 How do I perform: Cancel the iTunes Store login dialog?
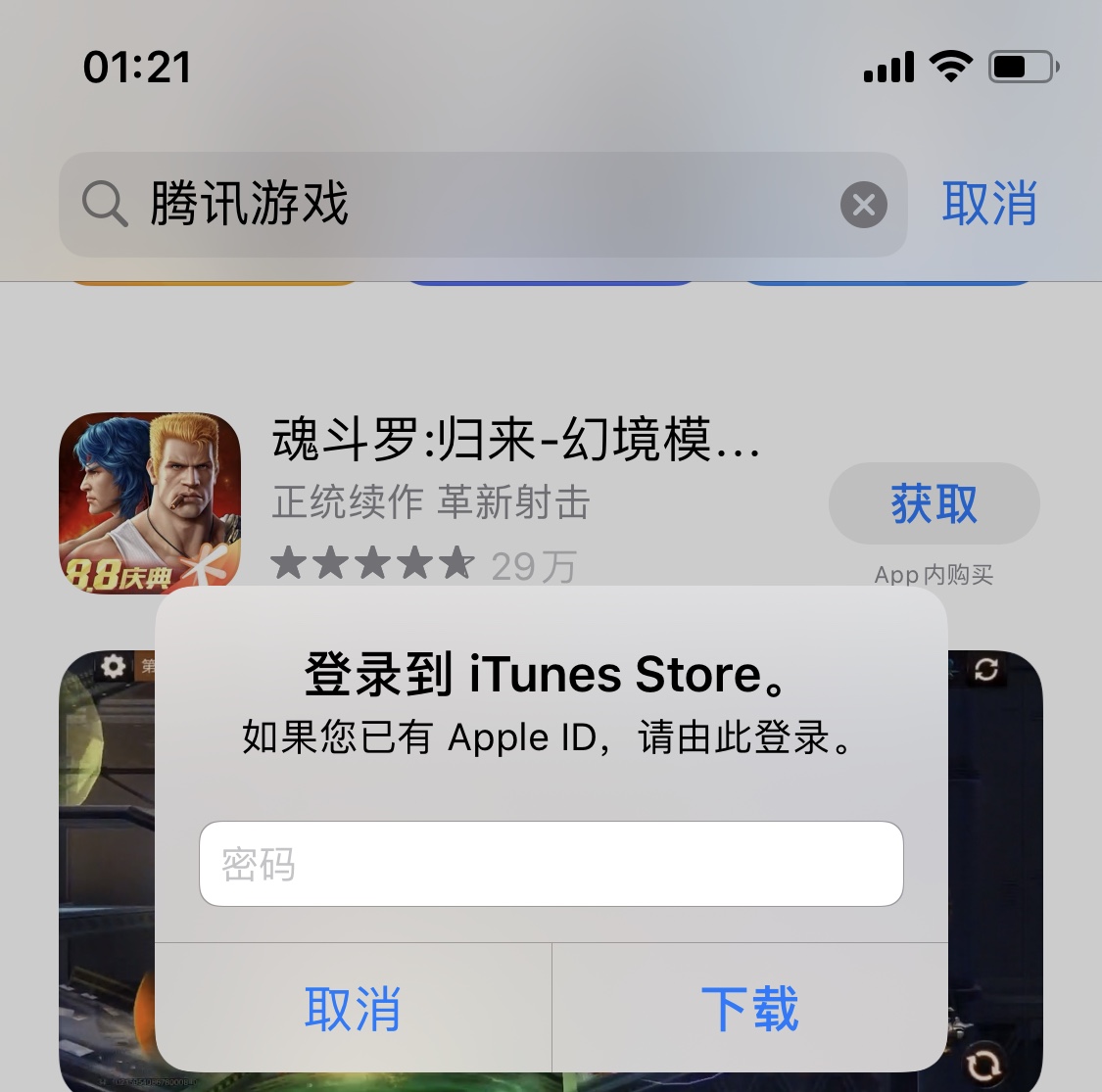(353, 1008)
